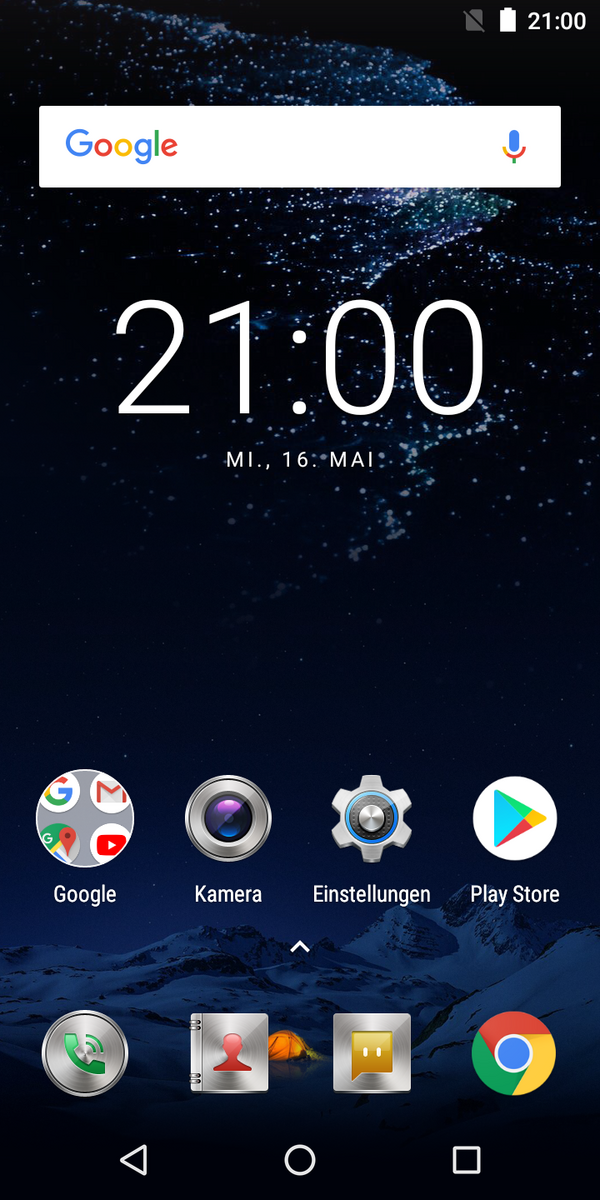Start voice search with the microphone
This screenshot has width=600, height=1200.
[x=513, y=147]
